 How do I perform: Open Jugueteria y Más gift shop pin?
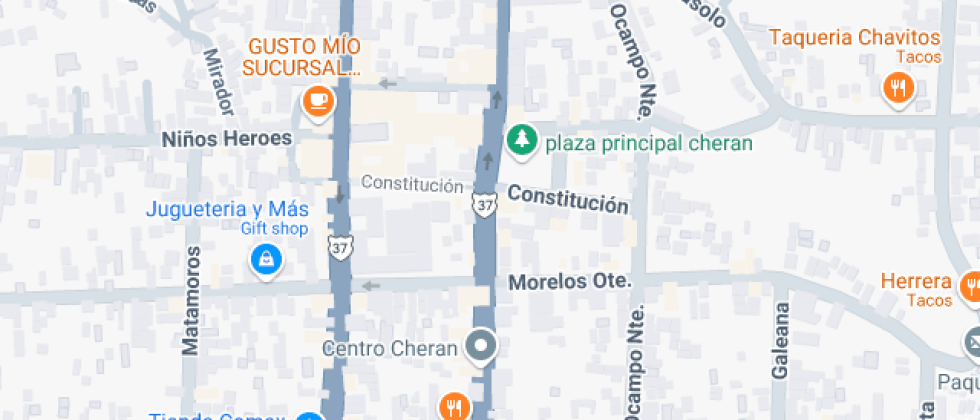click(x=266, y=261)
